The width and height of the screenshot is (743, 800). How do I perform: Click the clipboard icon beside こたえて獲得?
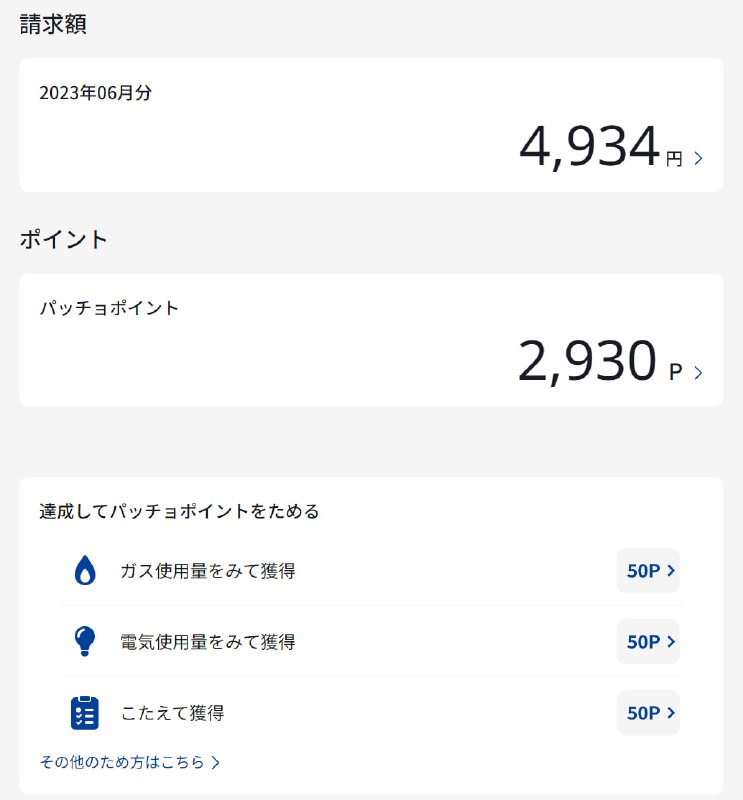tap(86, 712)
